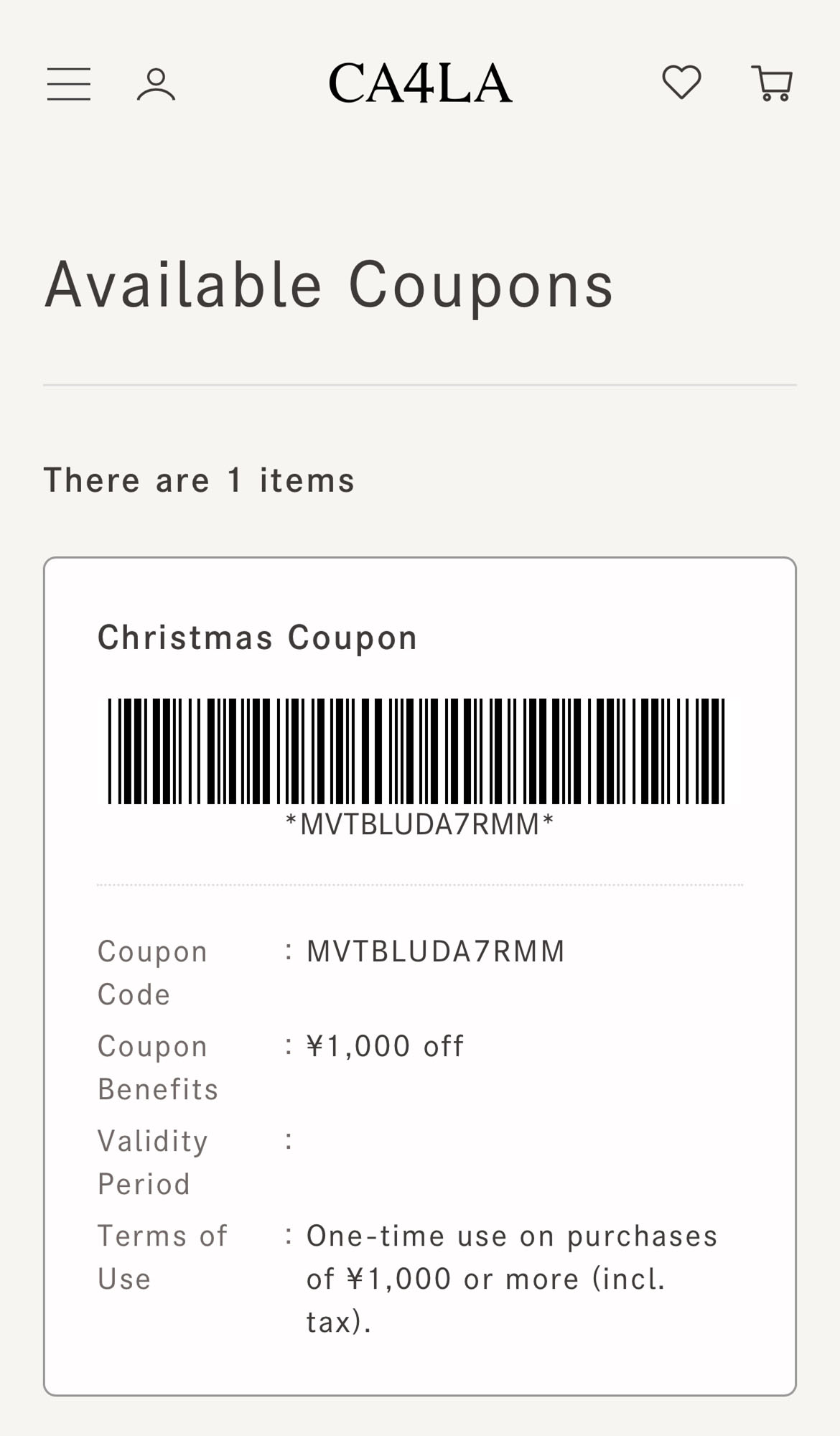View the wishlist heart icon
This screenshot has width=840, height=1436.
(681, 82)
